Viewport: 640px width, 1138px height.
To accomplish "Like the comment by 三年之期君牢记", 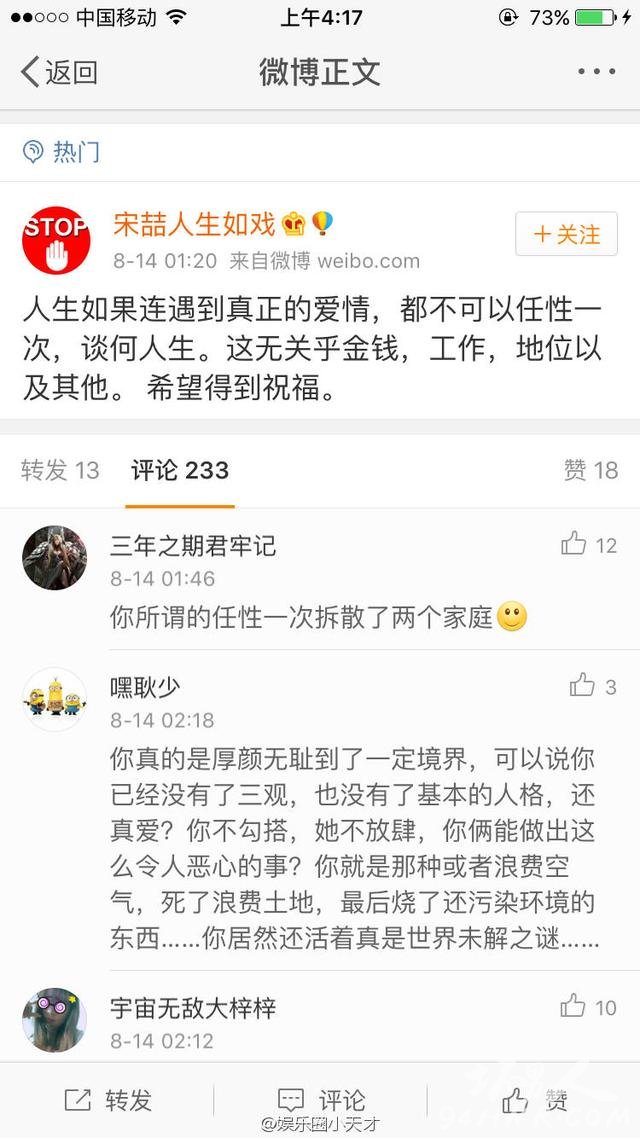I will 588,544.
